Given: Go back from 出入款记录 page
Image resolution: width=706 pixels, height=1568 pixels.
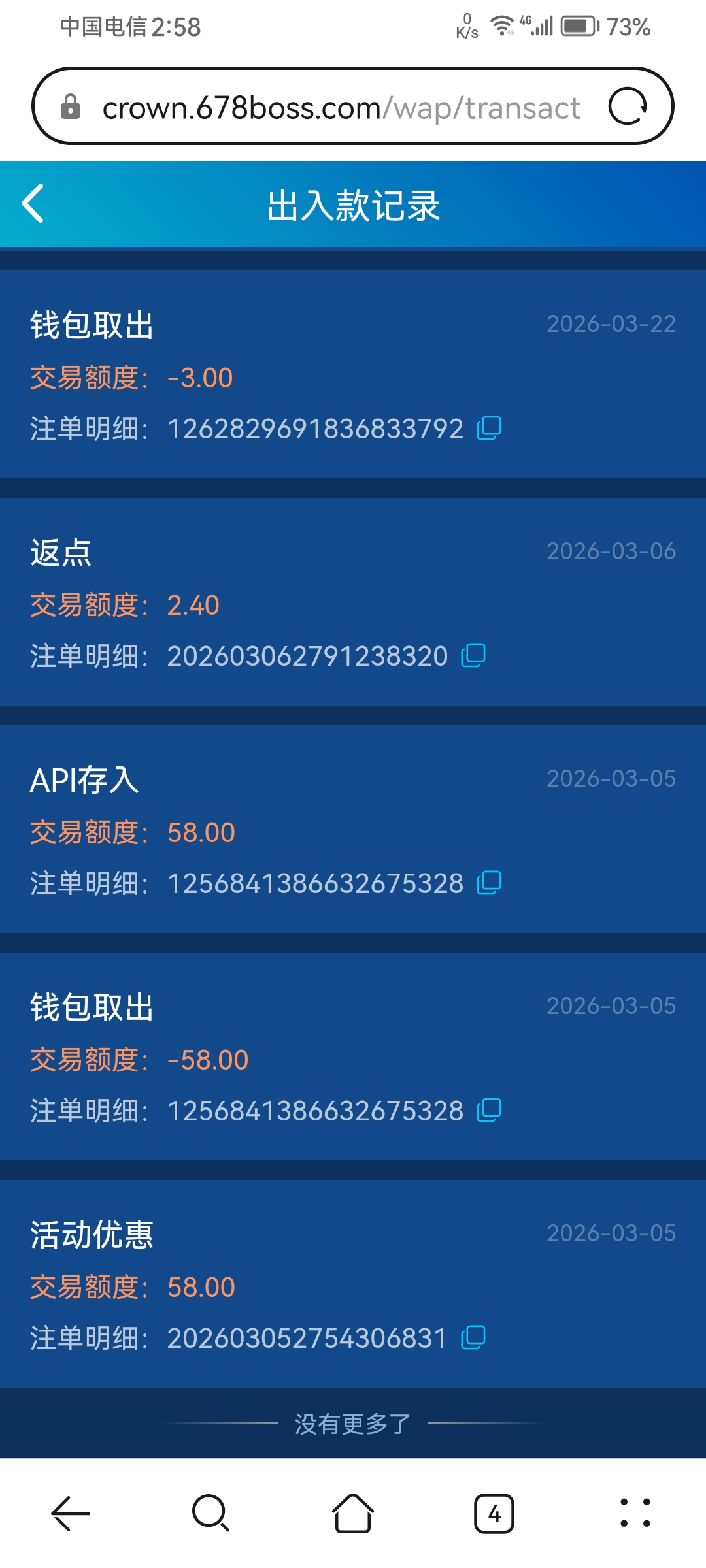Looking at the screenshot, I should (33, 204).
